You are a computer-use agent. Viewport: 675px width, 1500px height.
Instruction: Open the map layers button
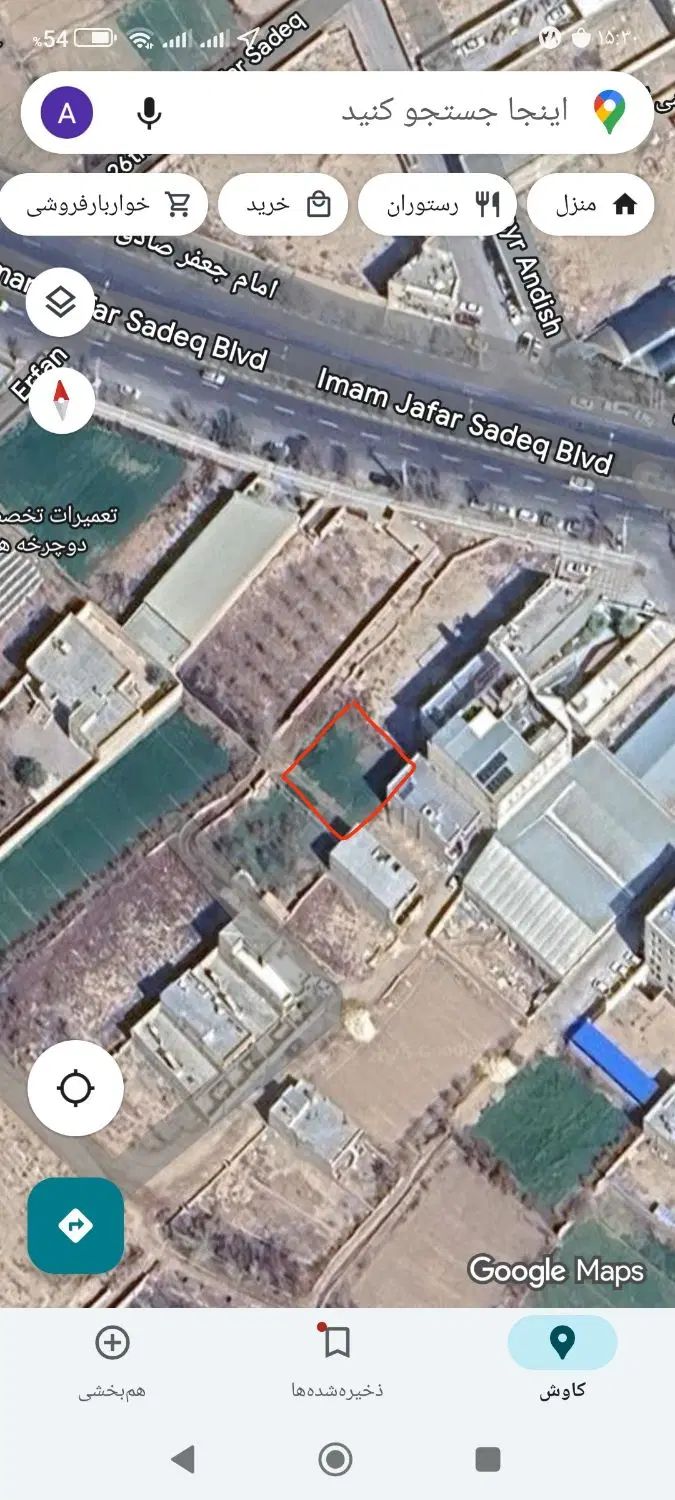click(61, 302)
